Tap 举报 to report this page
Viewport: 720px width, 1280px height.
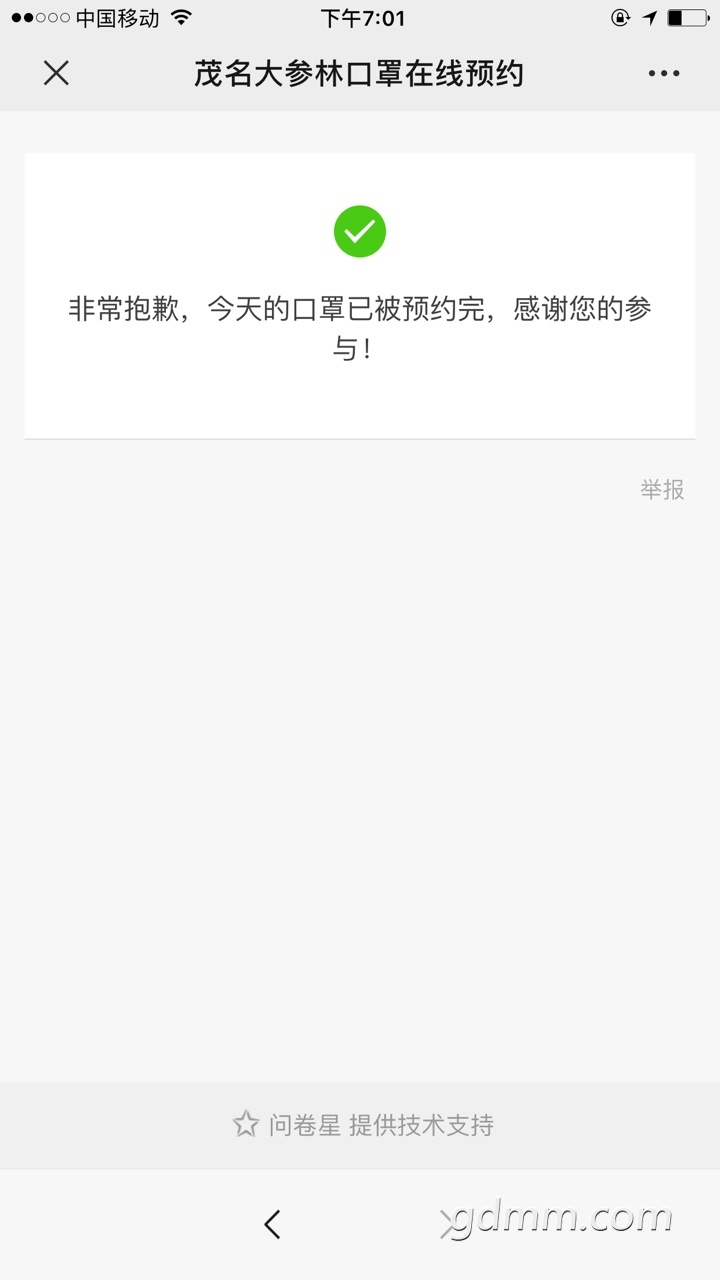click(662, 489)
